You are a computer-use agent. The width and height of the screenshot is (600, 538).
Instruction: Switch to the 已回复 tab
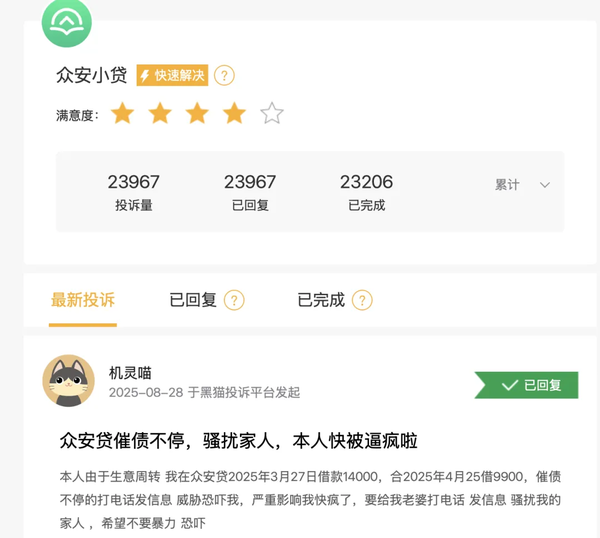point(193,300)
